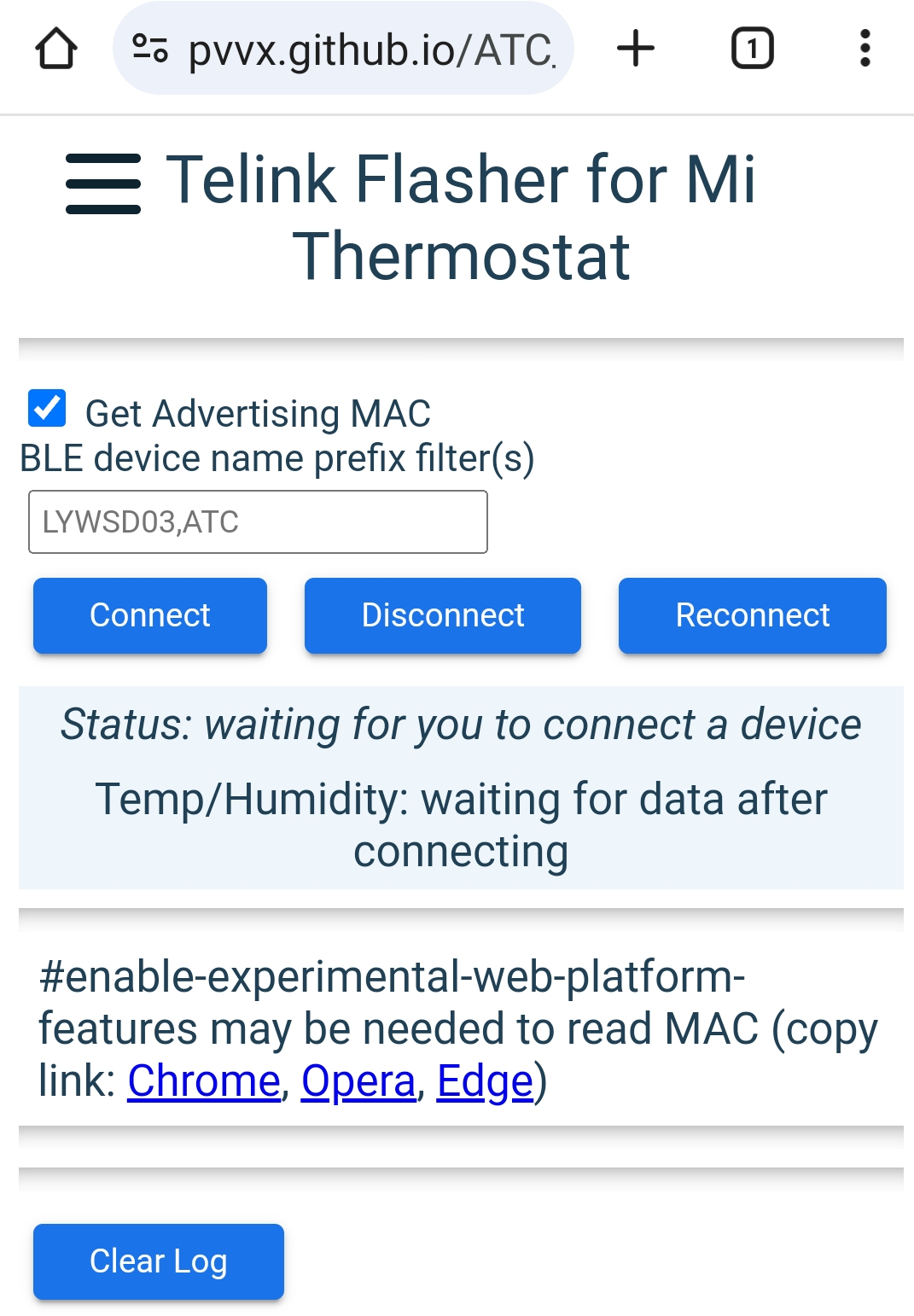Screen dimensions: 914x1316
Task: Uncheck Get Advertising MAC
Action: pos(47,409)
